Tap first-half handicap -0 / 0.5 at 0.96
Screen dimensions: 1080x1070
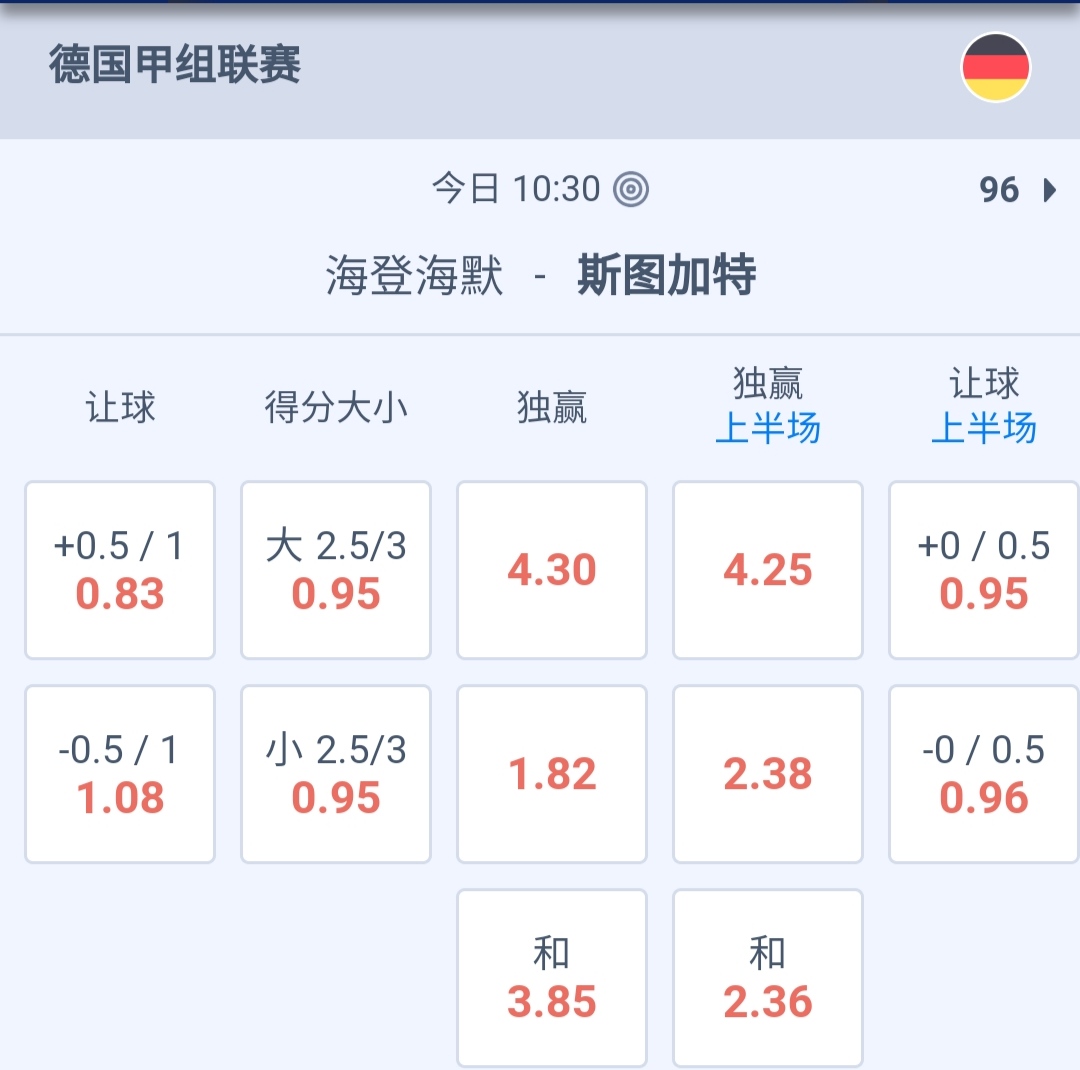[984, 774]
